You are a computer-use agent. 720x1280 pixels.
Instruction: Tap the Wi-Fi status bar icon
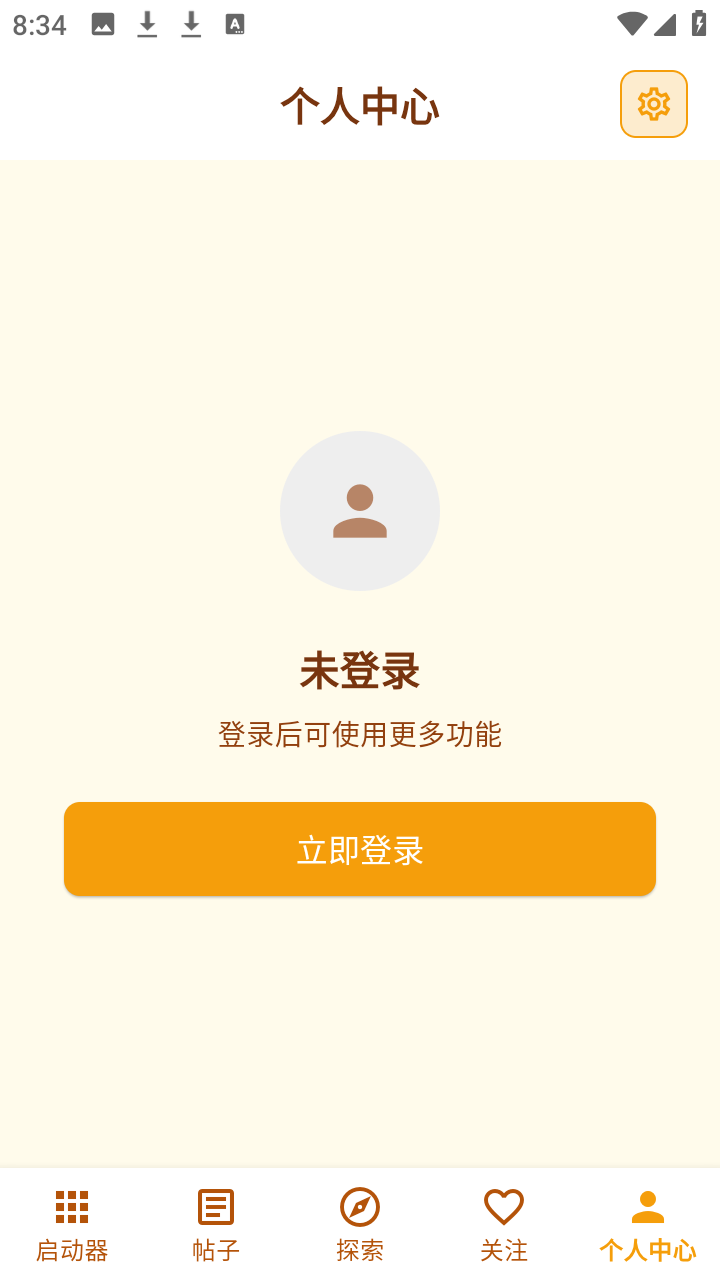[631, 25]
